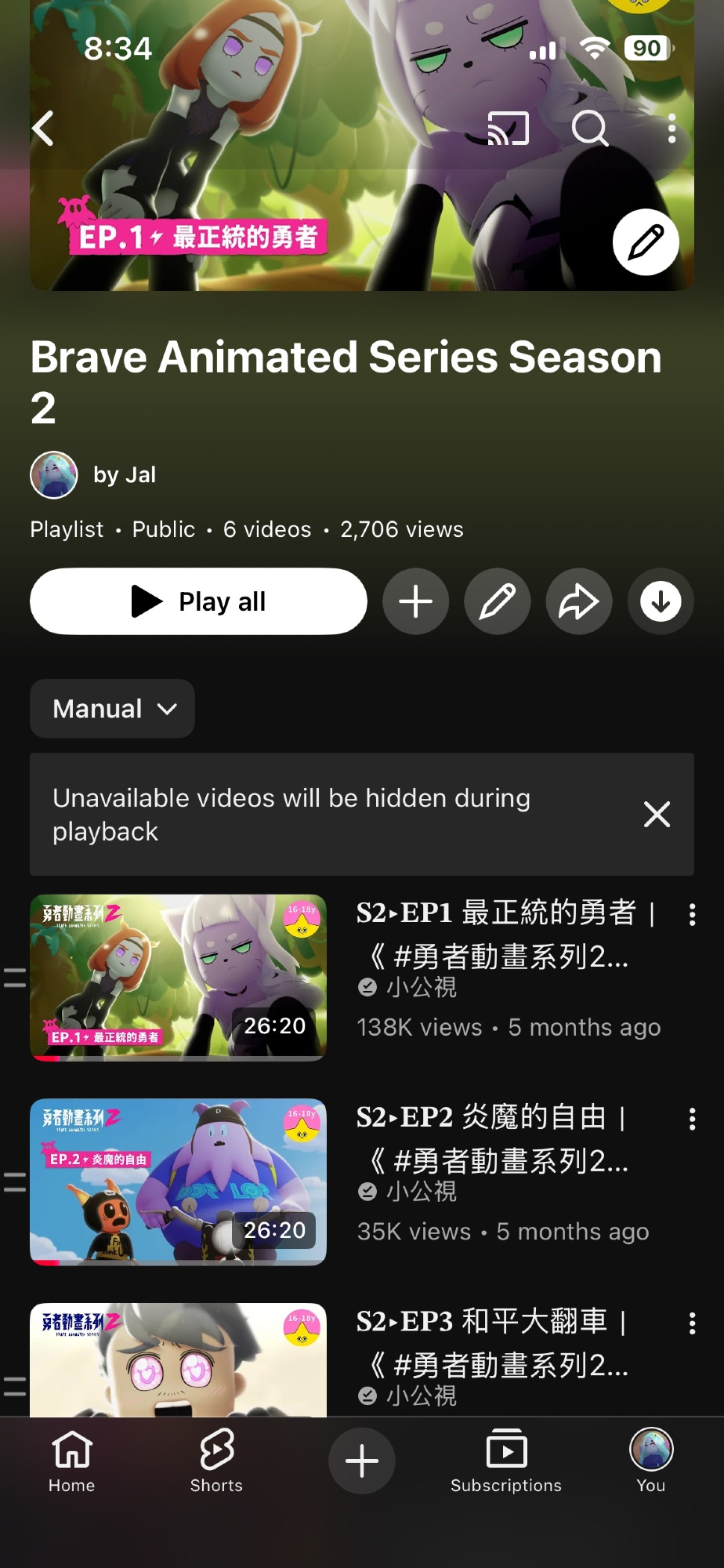
Task: Expand the Manual sort dropdown
Action: tap(113, 709)
